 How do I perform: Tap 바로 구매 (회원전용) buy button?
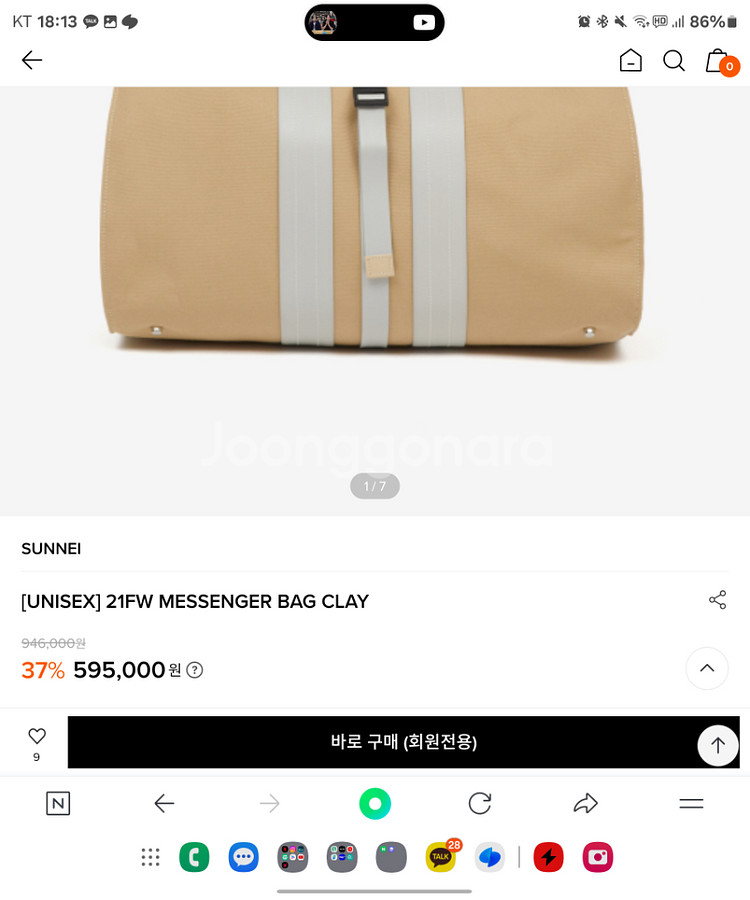(403, 742)
